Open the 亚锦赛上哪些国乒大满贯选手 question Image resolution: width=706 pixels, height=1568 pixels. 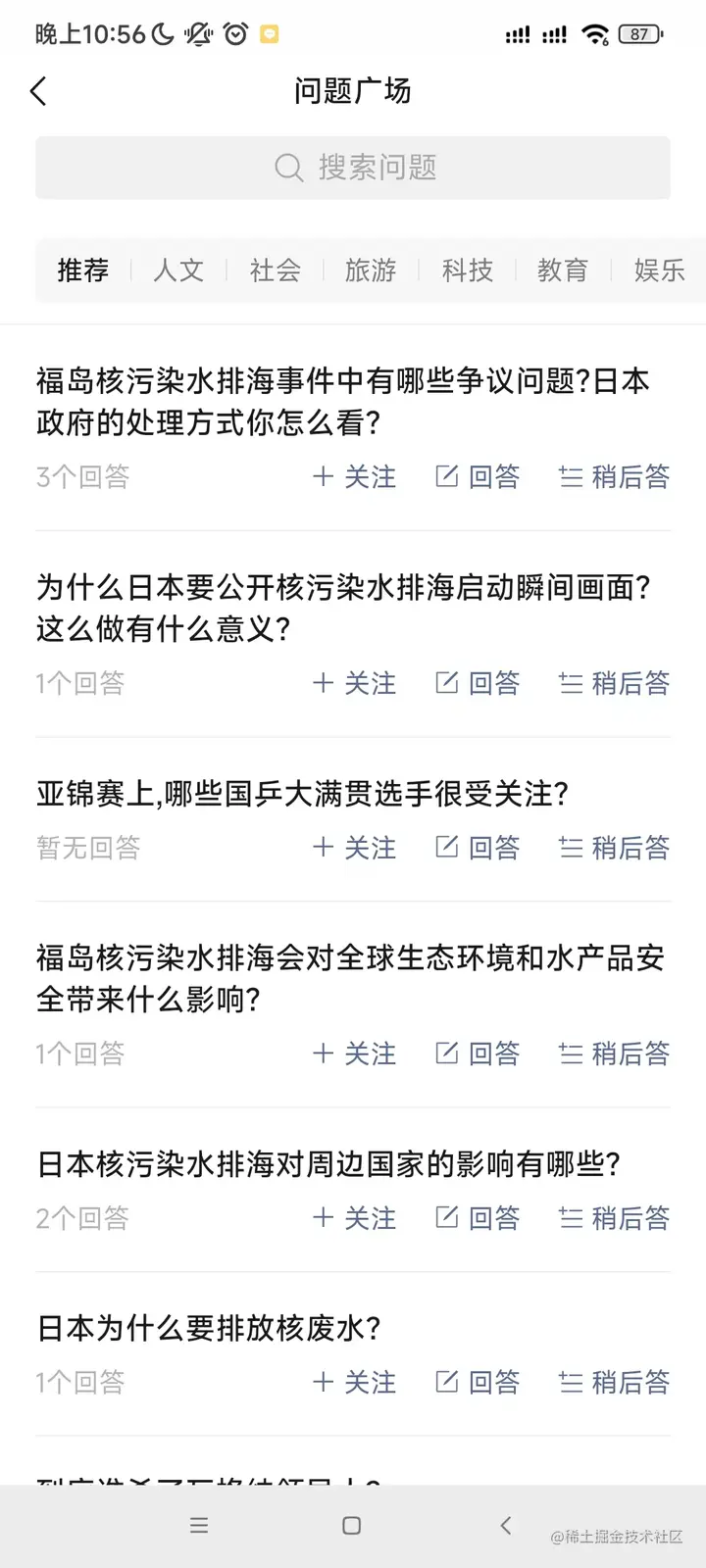(302, 794)
